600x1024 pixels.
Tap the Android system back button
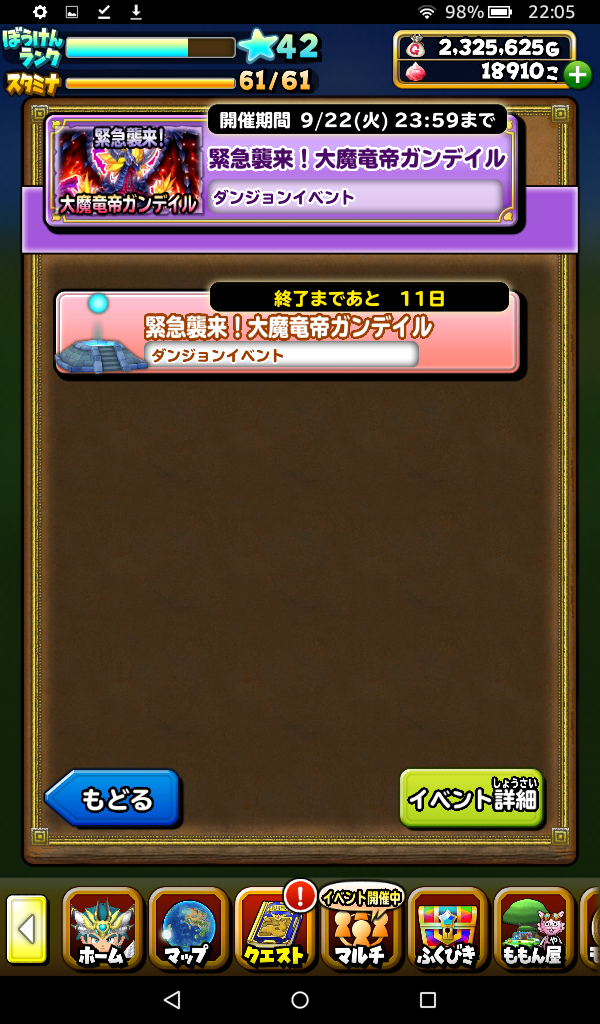coord(172,1000)
